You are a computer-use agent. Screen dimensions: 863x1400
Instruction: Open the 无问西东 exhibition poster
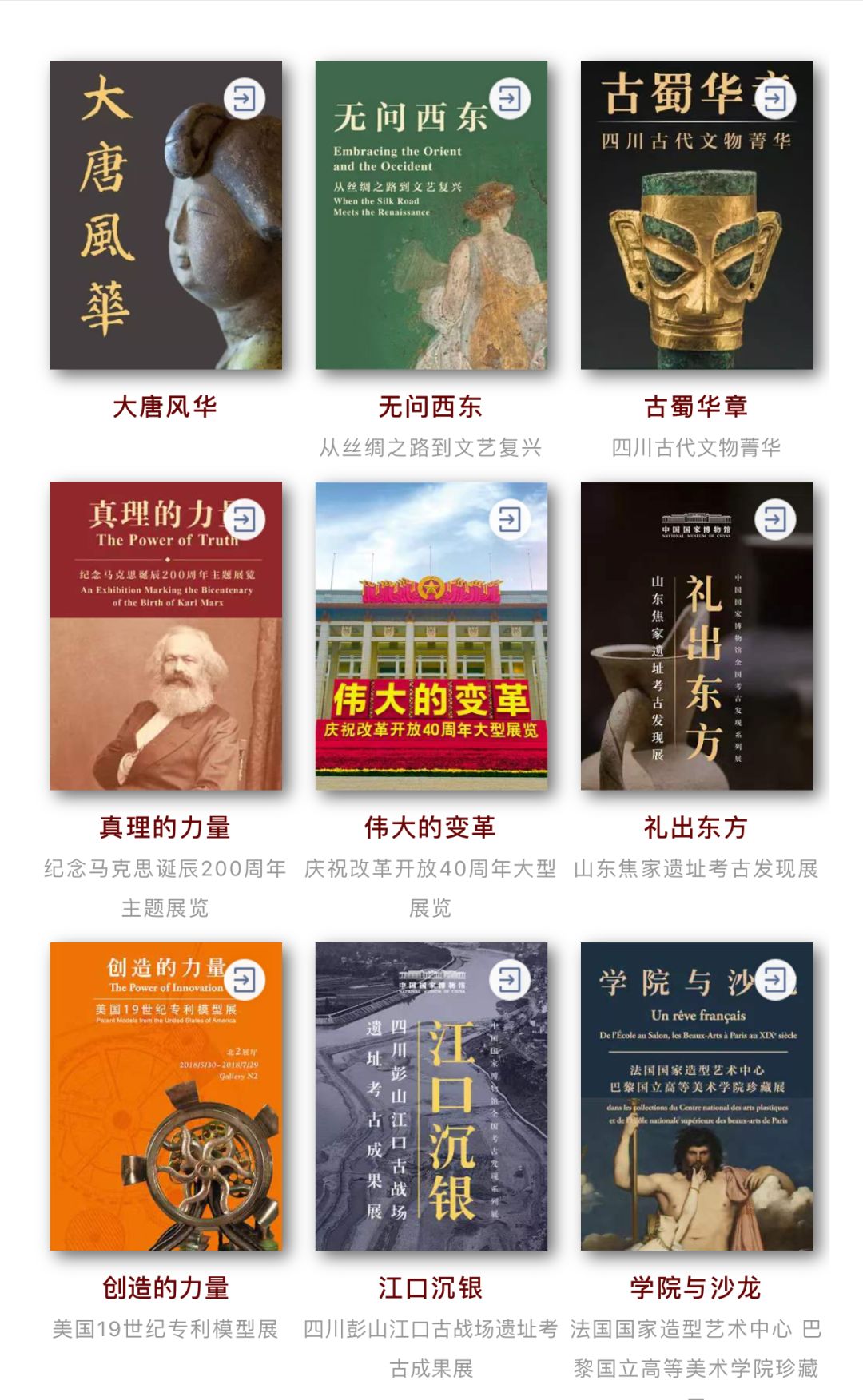click(x=431, y=215)
